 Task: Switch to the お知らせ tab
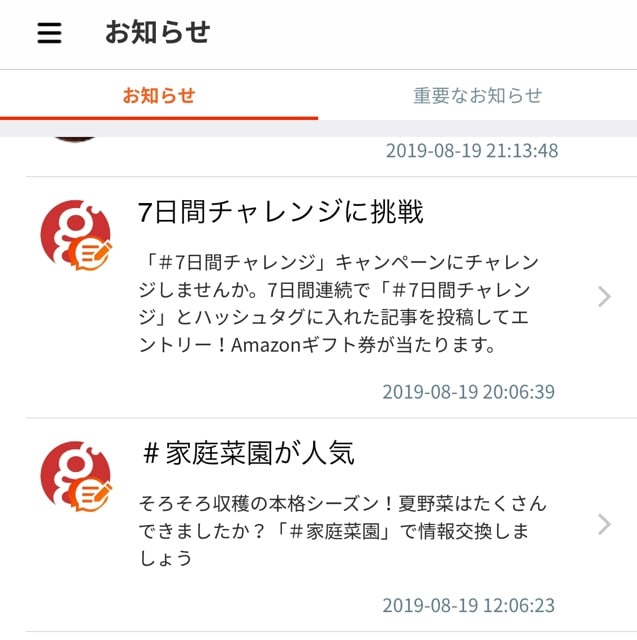click(159, 96)
